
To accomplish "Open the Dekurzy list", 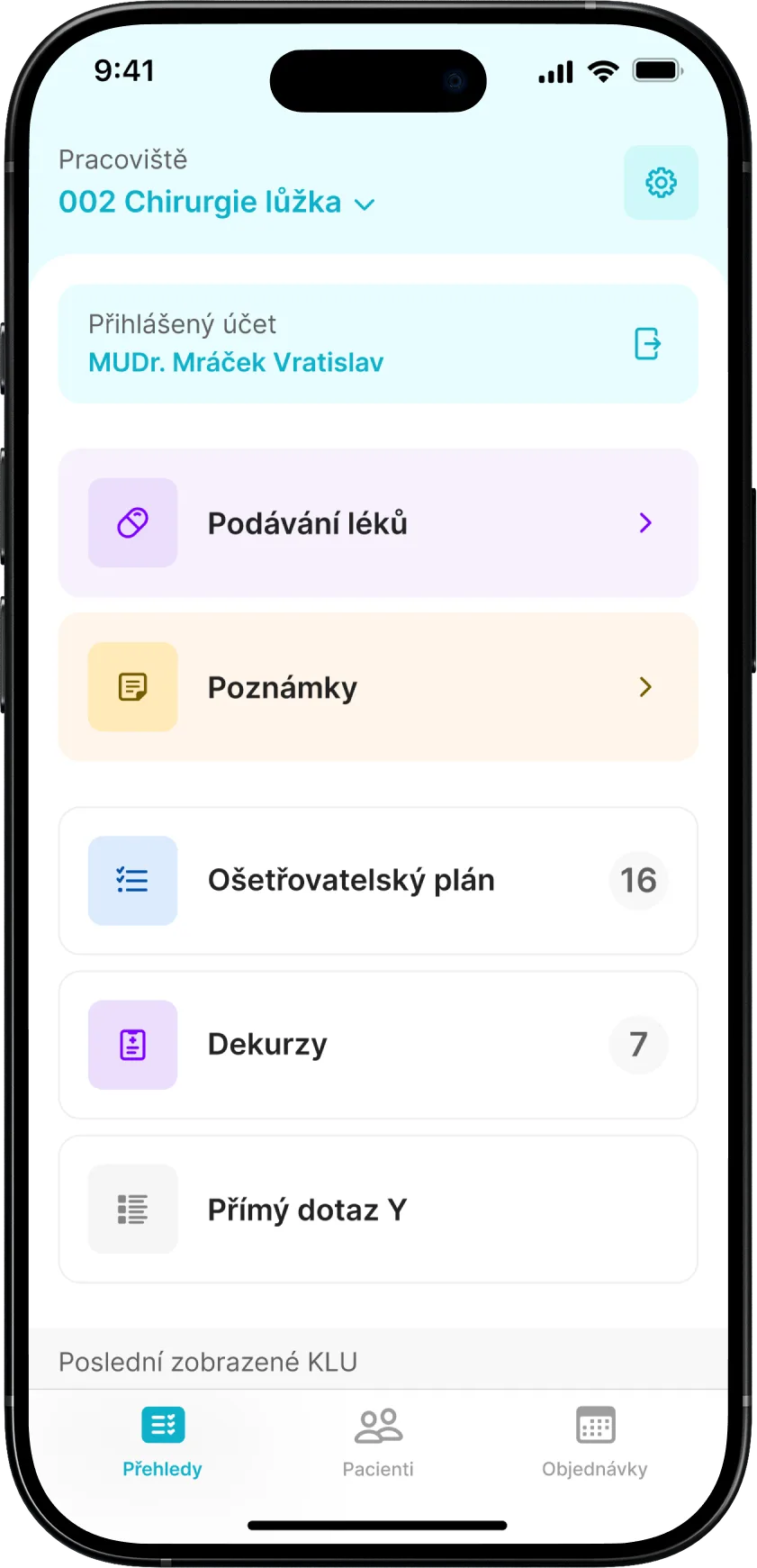I will pos(378,1045).
